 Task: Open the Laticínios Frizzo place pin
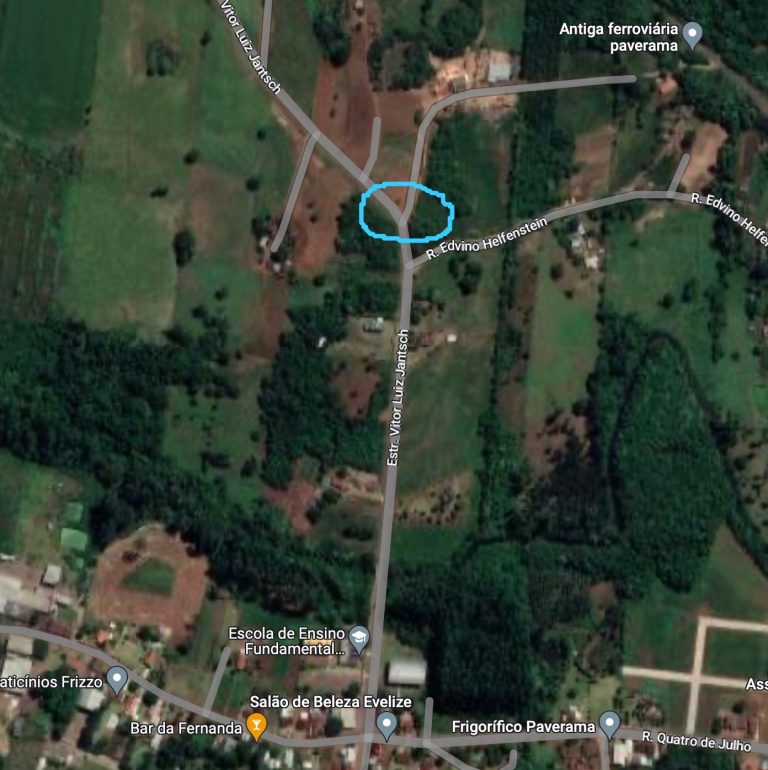tap(118, 680)
